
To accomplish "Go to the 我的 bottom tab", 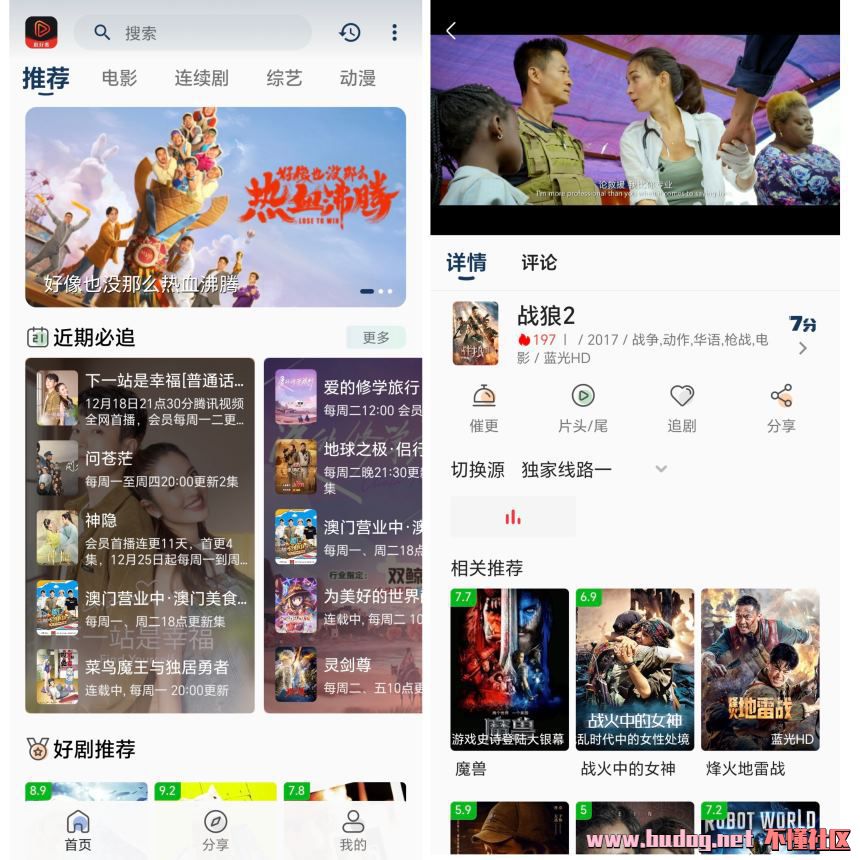I will (x=353, y=831).
